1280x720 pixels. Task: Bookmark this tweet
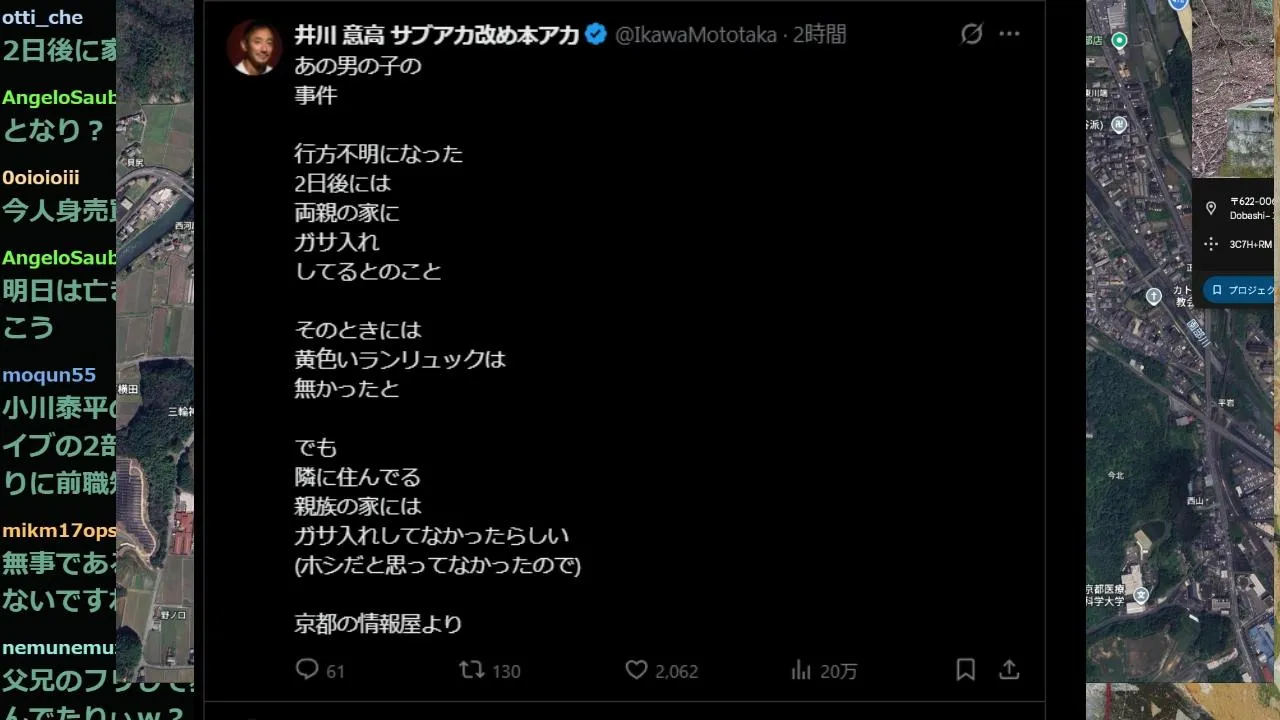click(x=965, y=669)
